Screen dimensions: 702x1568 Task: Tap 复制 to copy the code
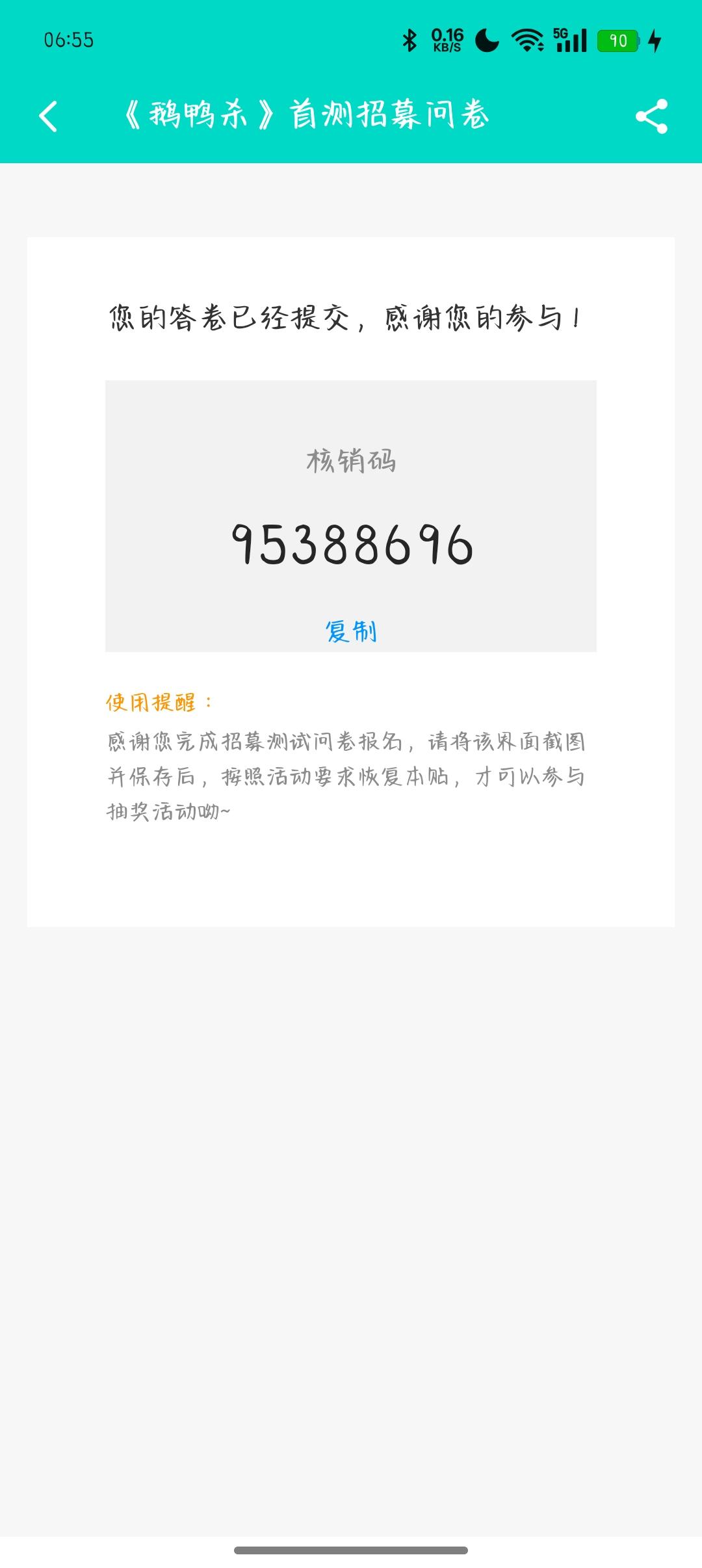[x=351, y=629]
